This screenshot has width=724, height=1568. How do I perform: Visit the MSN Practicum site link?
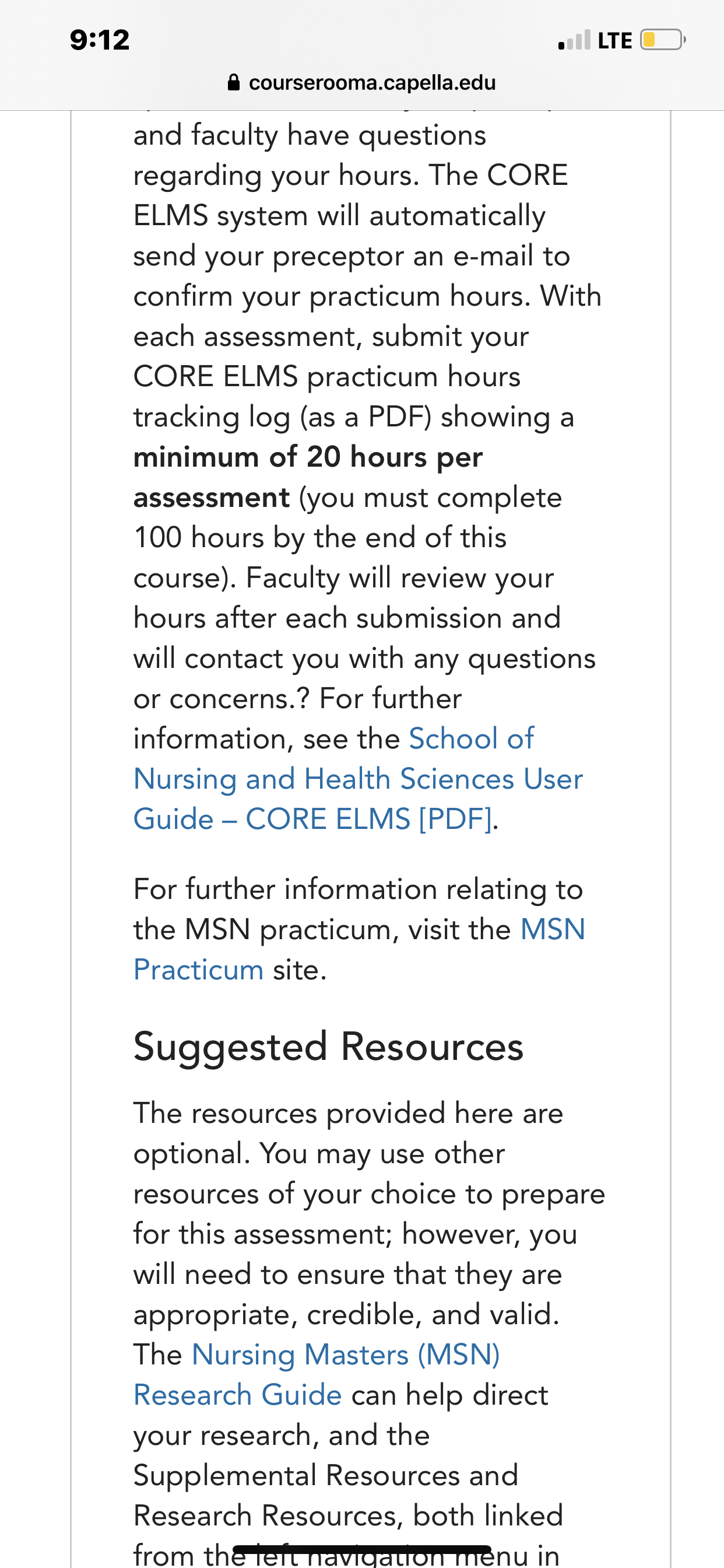click(359, 950)
